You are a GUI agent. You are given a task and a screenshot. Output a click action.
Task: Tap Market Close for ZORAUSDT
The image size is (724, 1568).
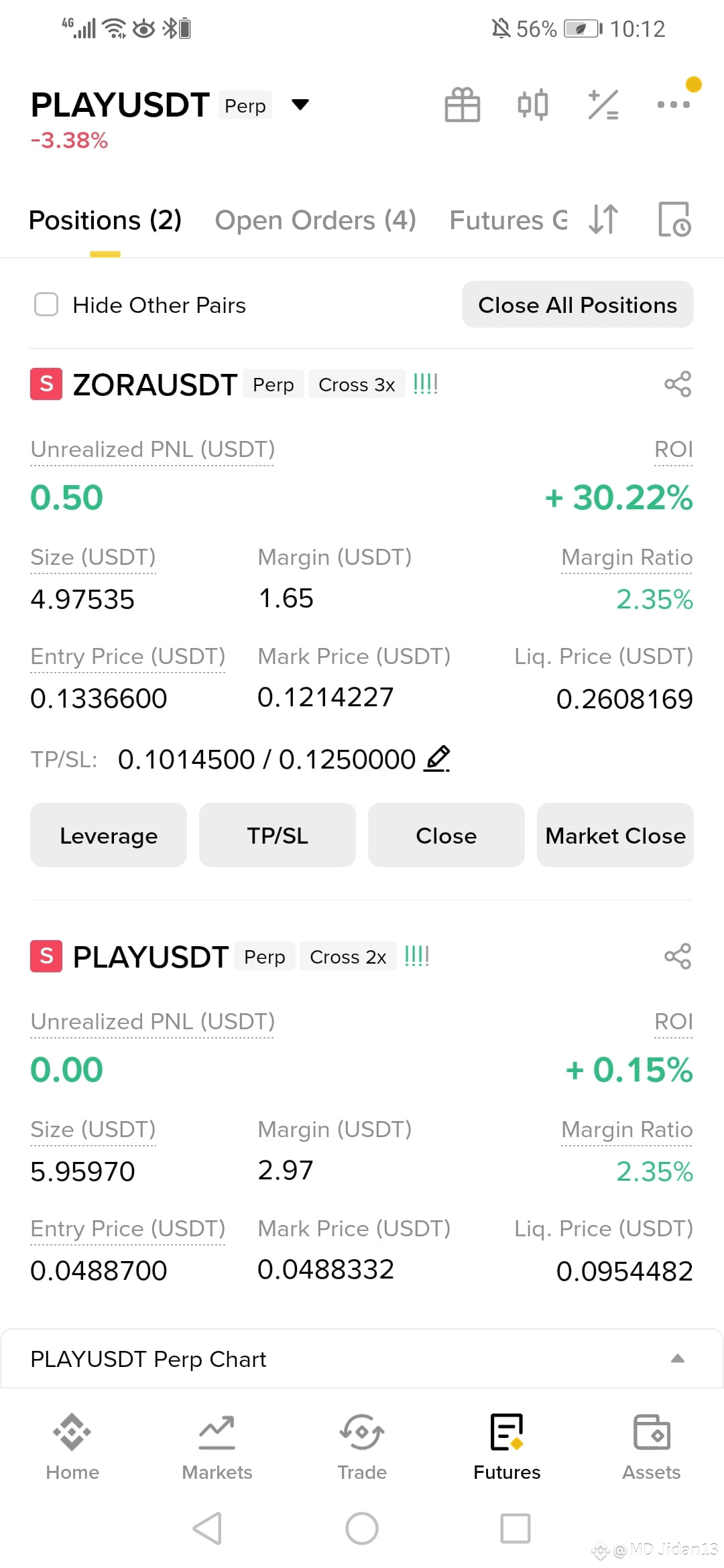coord(615,835)
